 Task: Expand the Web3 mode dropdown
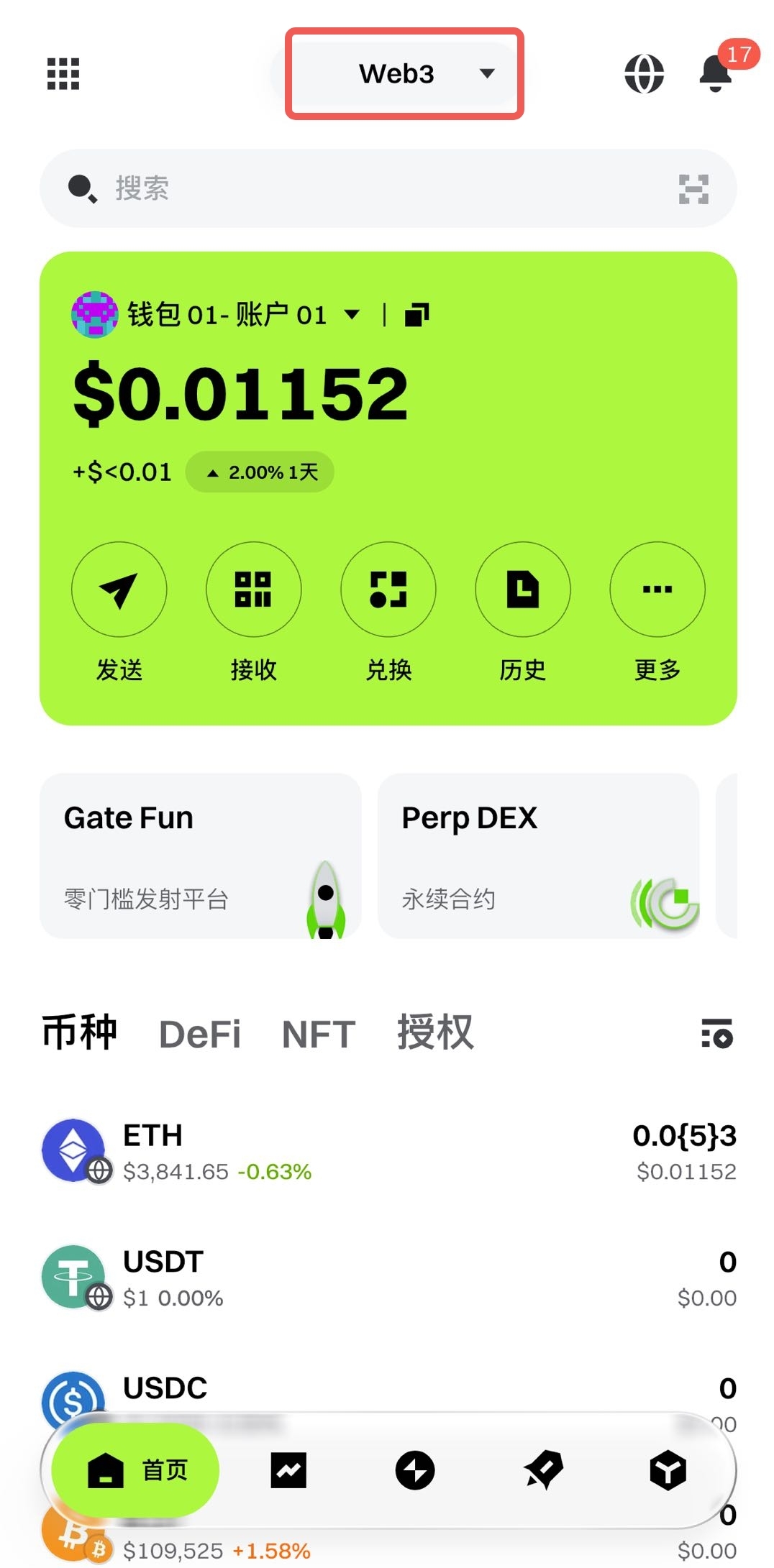tap(404, 73)
